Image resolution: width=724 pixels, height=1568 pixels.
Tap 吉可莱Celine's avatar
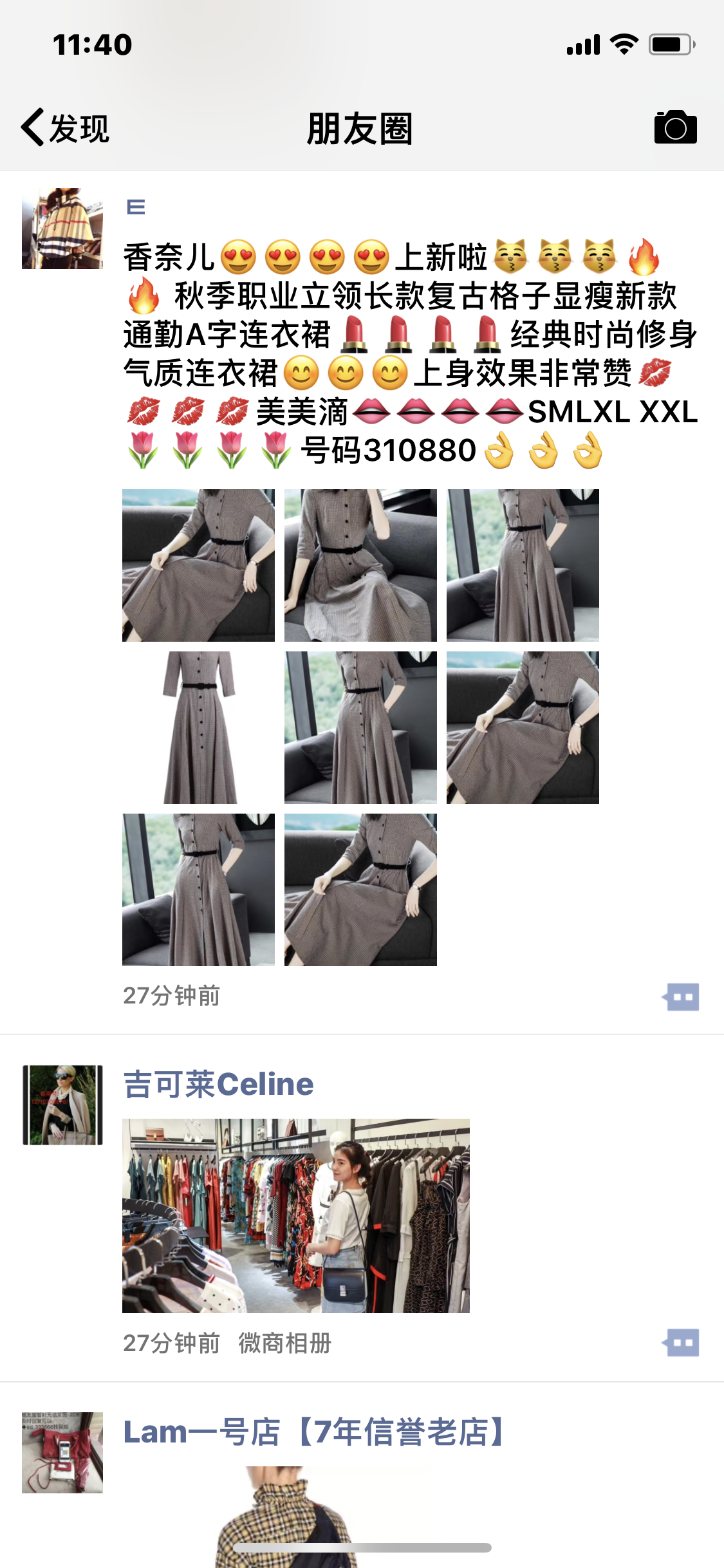62,1105
